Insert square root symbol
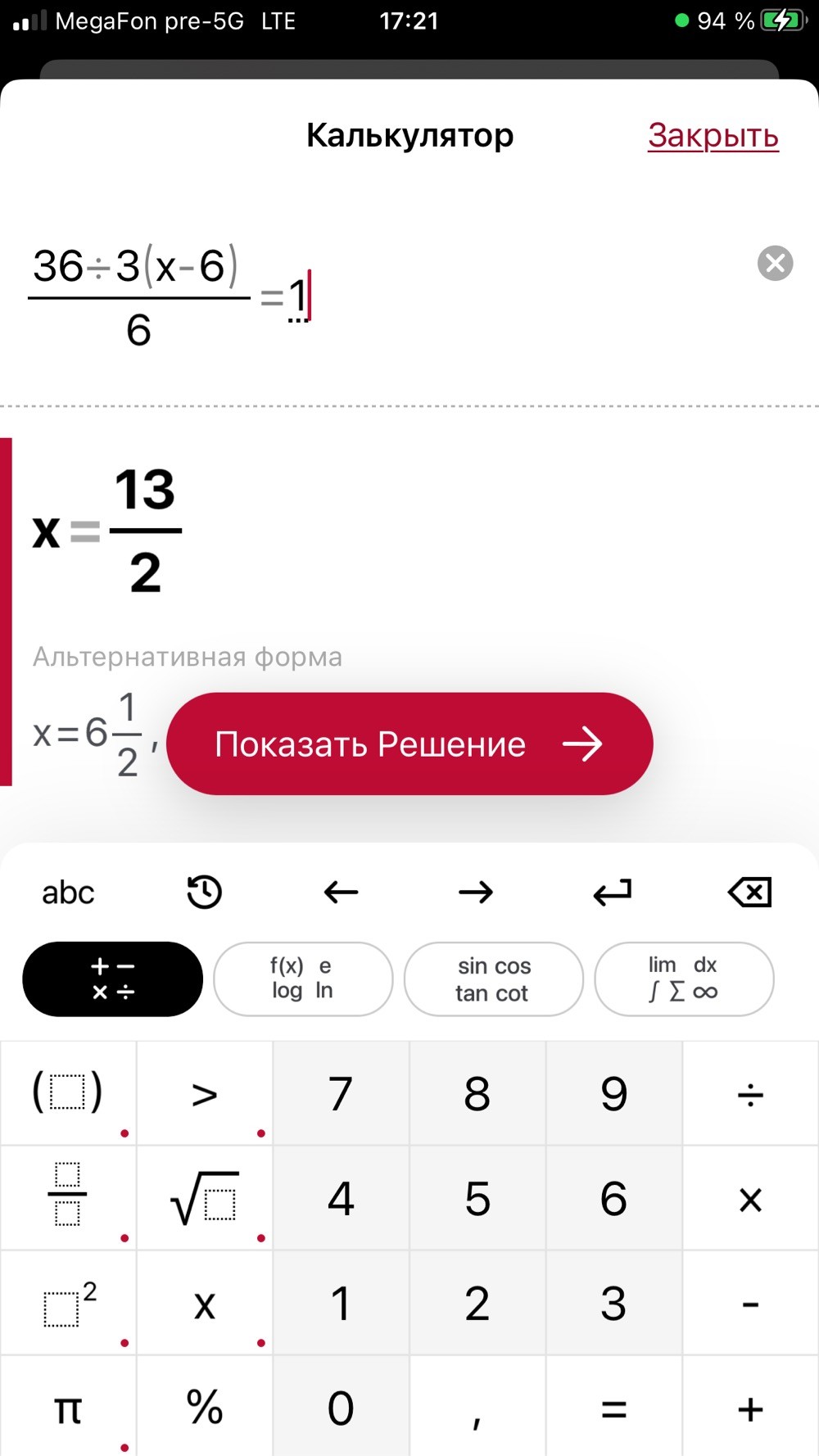Image resolution: width=819 pixels, height=1456 pixels. (x=205, y=1198)
